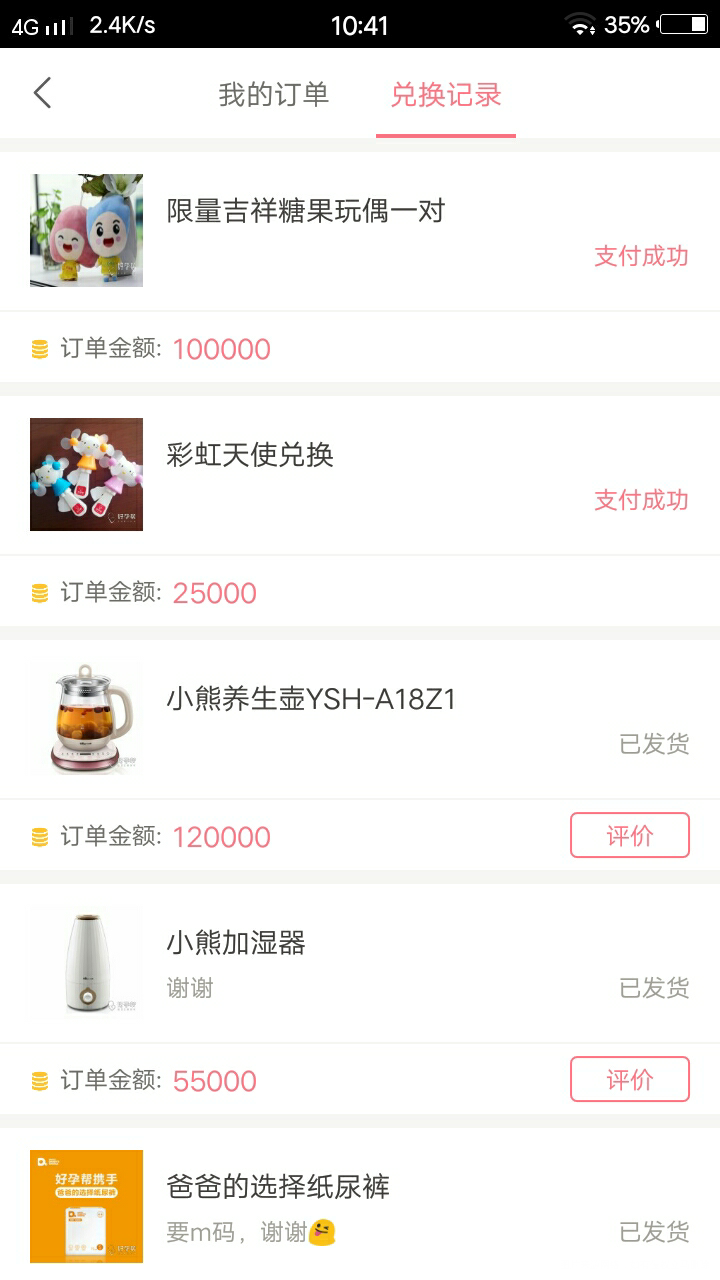
Task: Tap the coin icon beside 限量吉祥糖果玩偶 order amount
Action: [x=40, y=347]
